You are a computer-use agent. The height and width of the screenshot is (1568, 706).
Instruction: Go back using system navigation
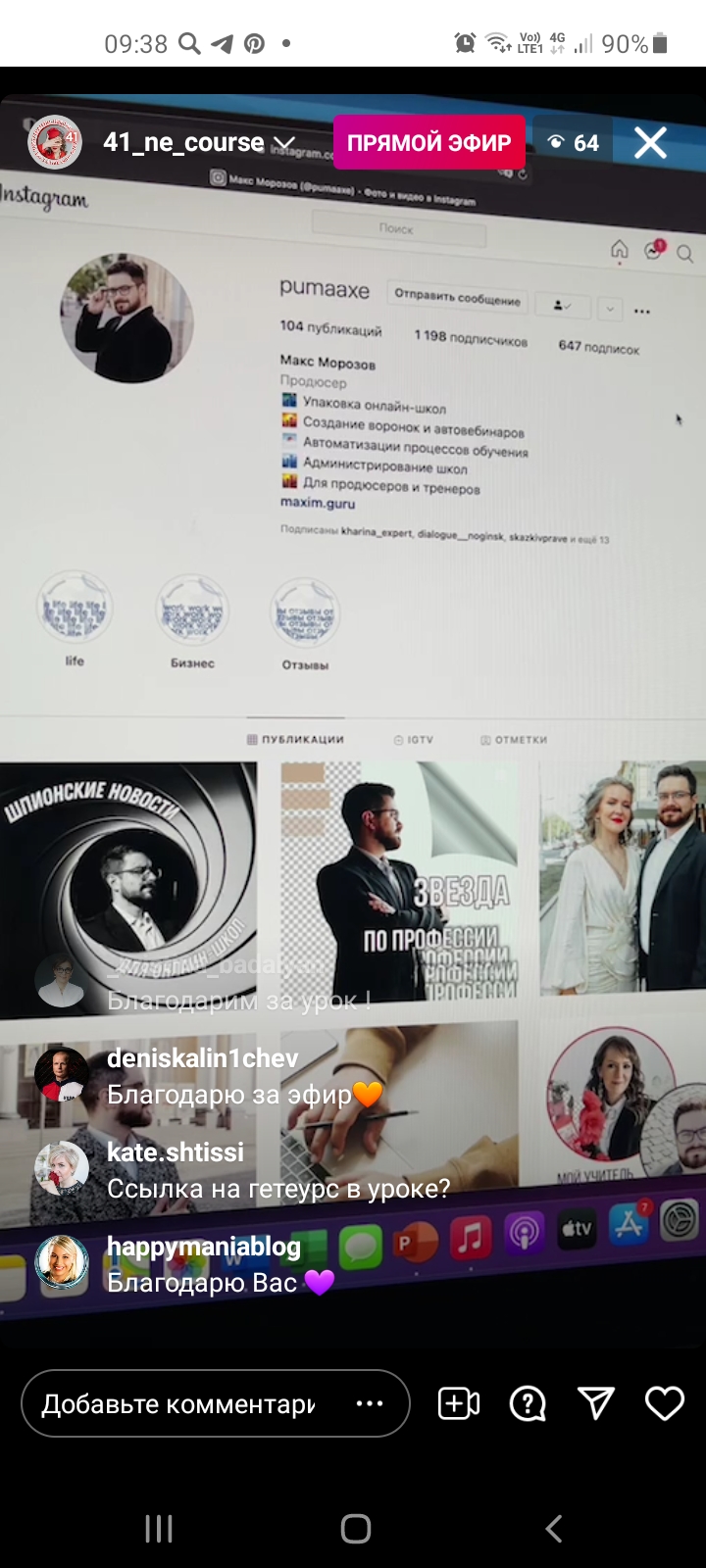(x=554, y=1529)
